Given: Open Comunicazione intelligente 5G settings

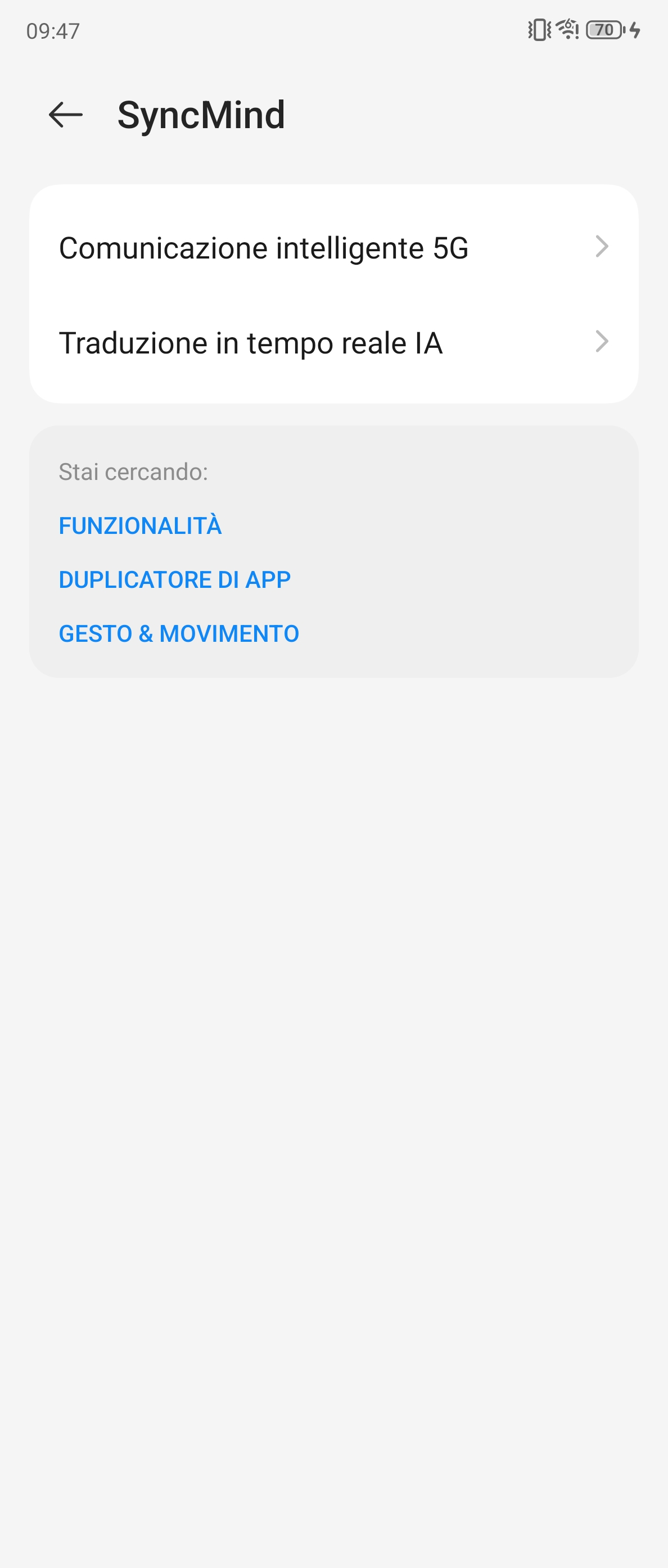Looking at the screenshot, I should coord(333,248).
